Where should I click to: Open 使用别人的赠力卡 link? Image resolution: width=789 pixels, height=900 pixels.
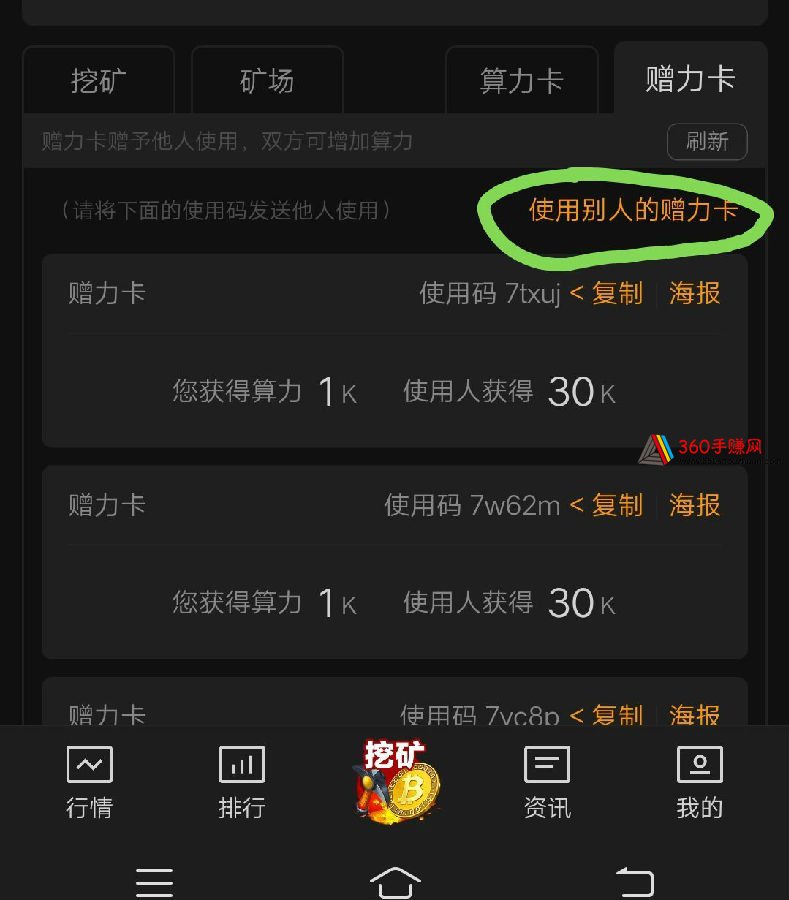tap(632, 210)
